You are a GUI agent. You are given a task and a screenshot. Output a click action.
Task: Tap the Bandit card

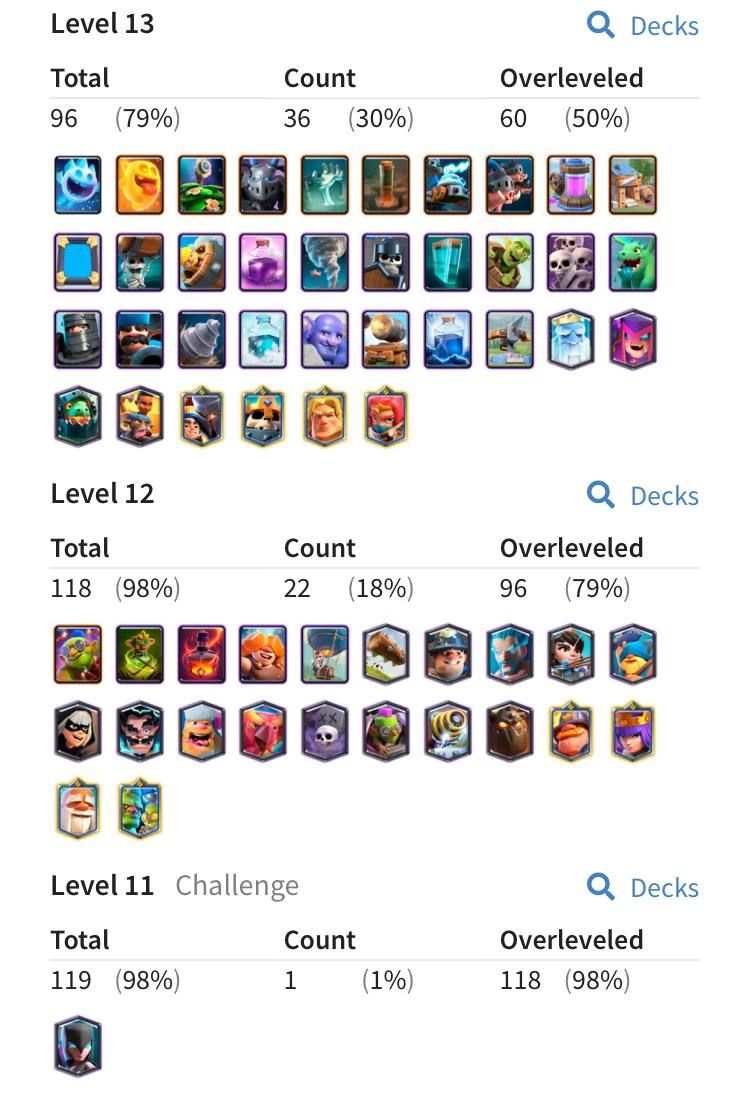[78, 733]
